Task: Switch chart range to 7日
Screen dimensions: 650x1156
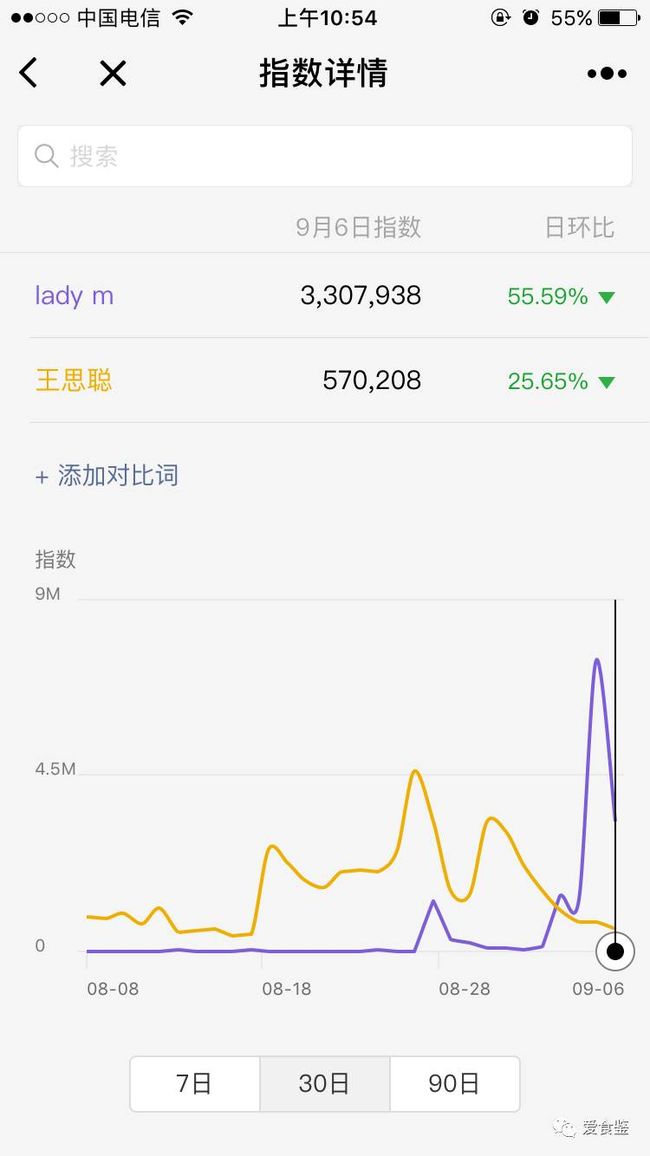Action: tap(195, 1083)
